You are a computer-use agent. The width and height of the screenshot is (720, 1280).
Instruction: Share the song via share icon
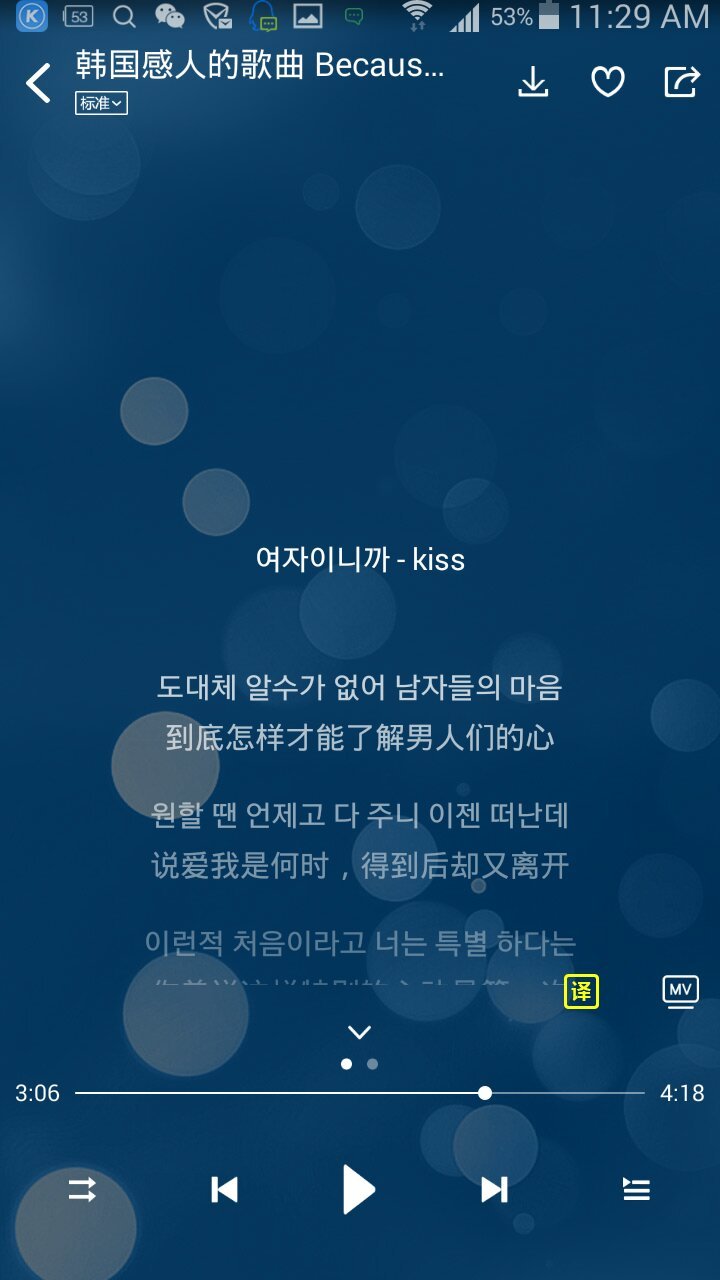[x=682, y=82]
